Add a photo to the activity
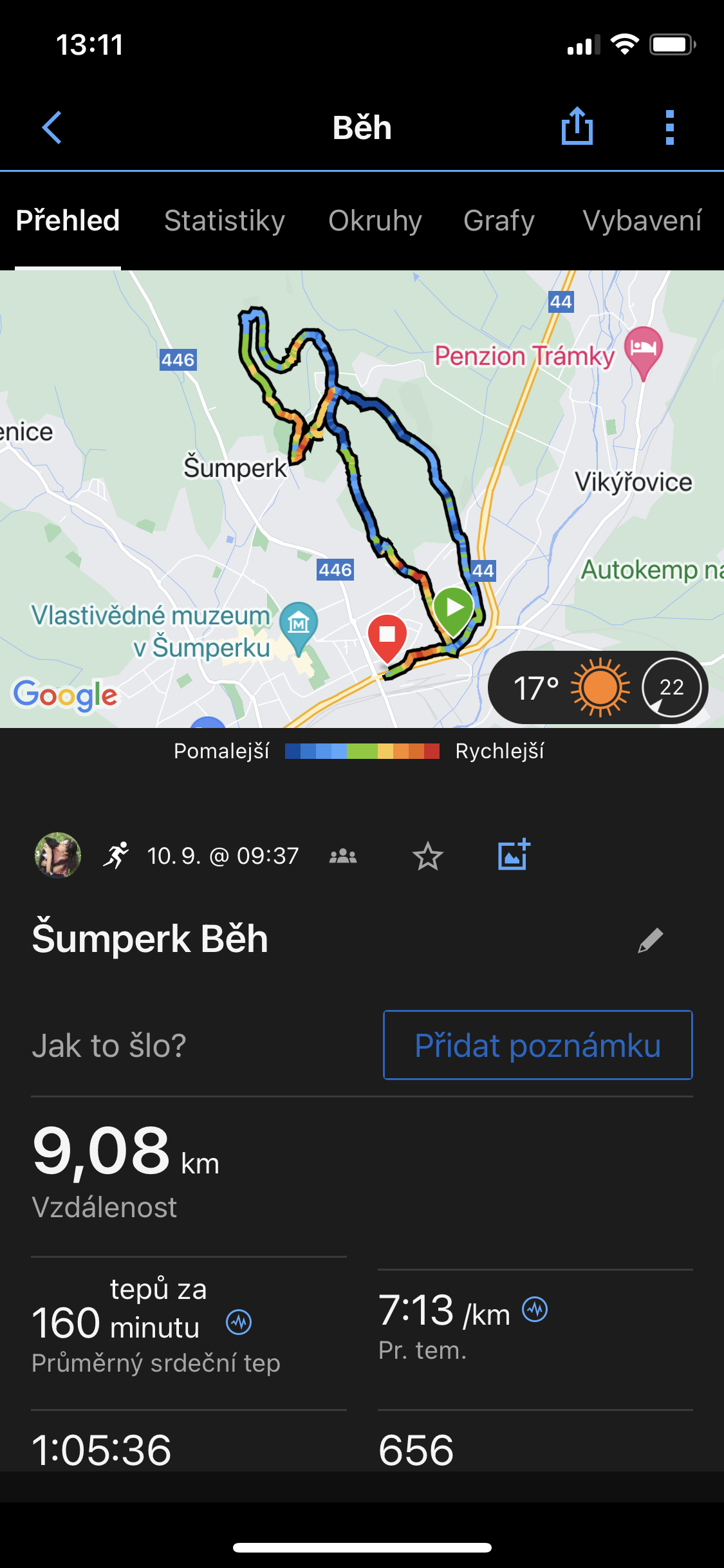This screenshot has width=724, height=1568. point(514,855)
